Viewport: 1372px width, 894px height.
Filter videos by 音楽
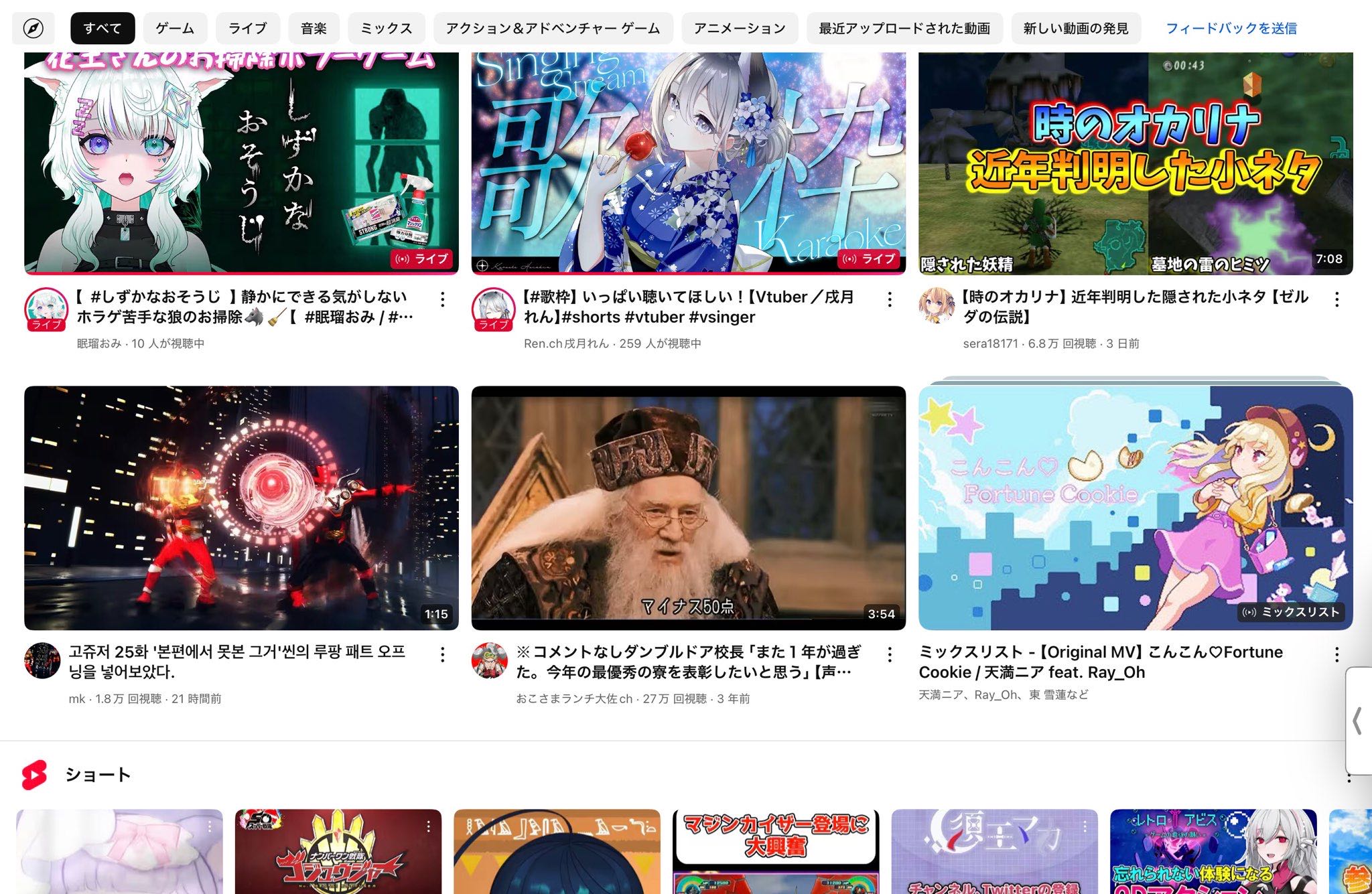(x=314, y=28)
